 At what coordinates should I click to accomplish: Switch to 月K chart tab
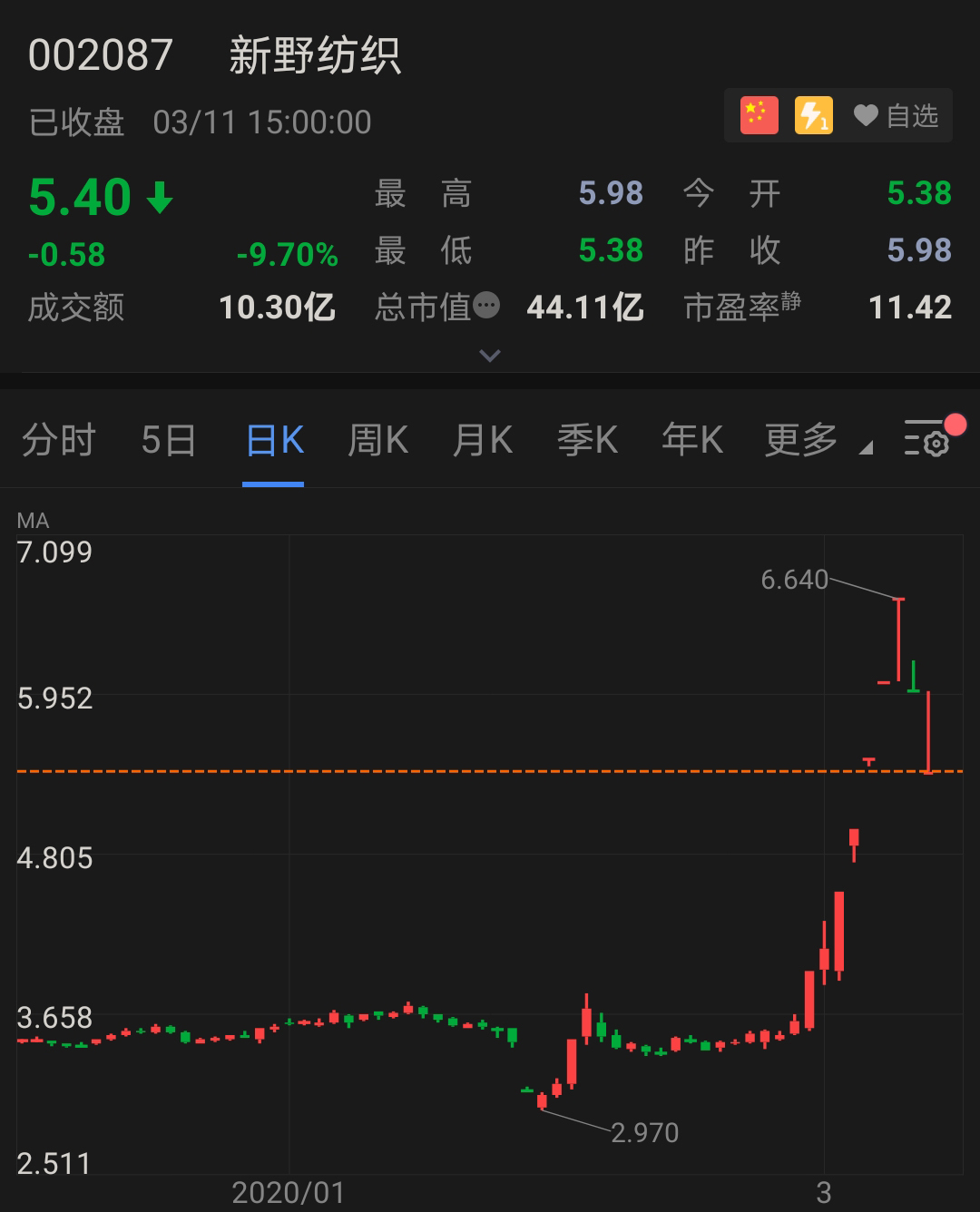[483, 441]
